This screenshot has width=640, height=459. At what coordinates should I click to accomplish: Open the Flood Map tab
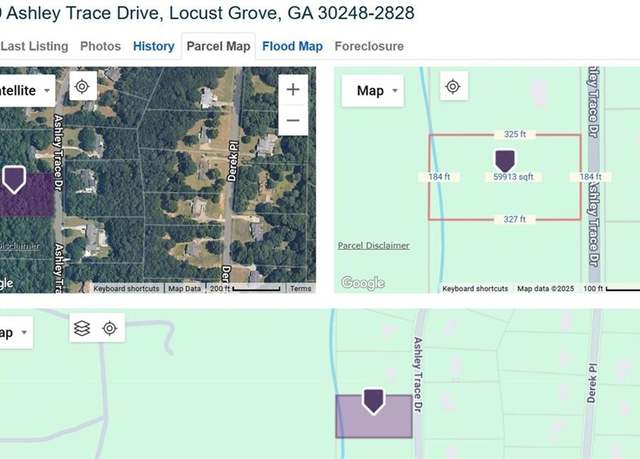point(292,46)
